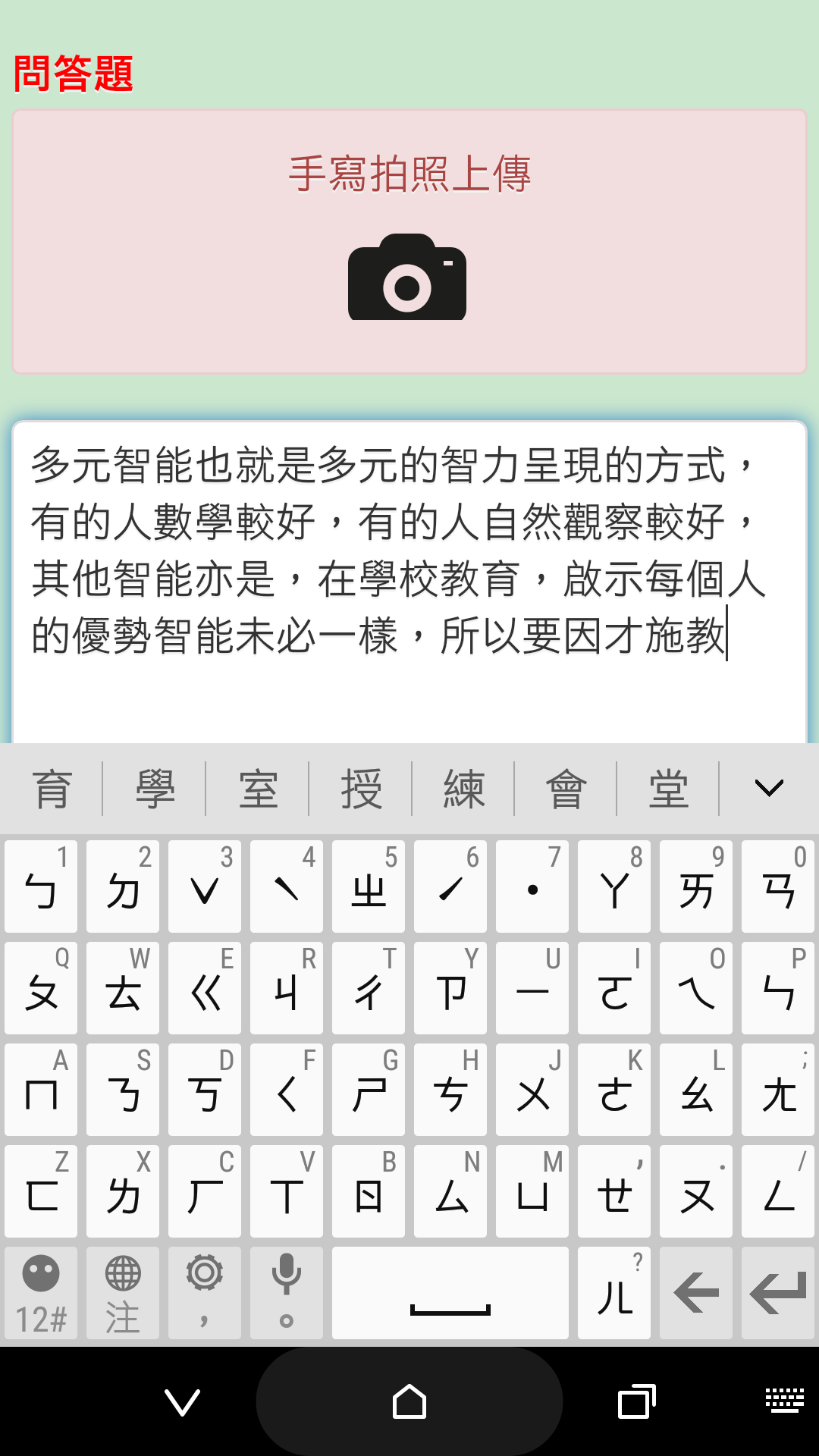The image size is (819, 1456).
Task: Go to the home screen
Action: [x=409, y=1402]
